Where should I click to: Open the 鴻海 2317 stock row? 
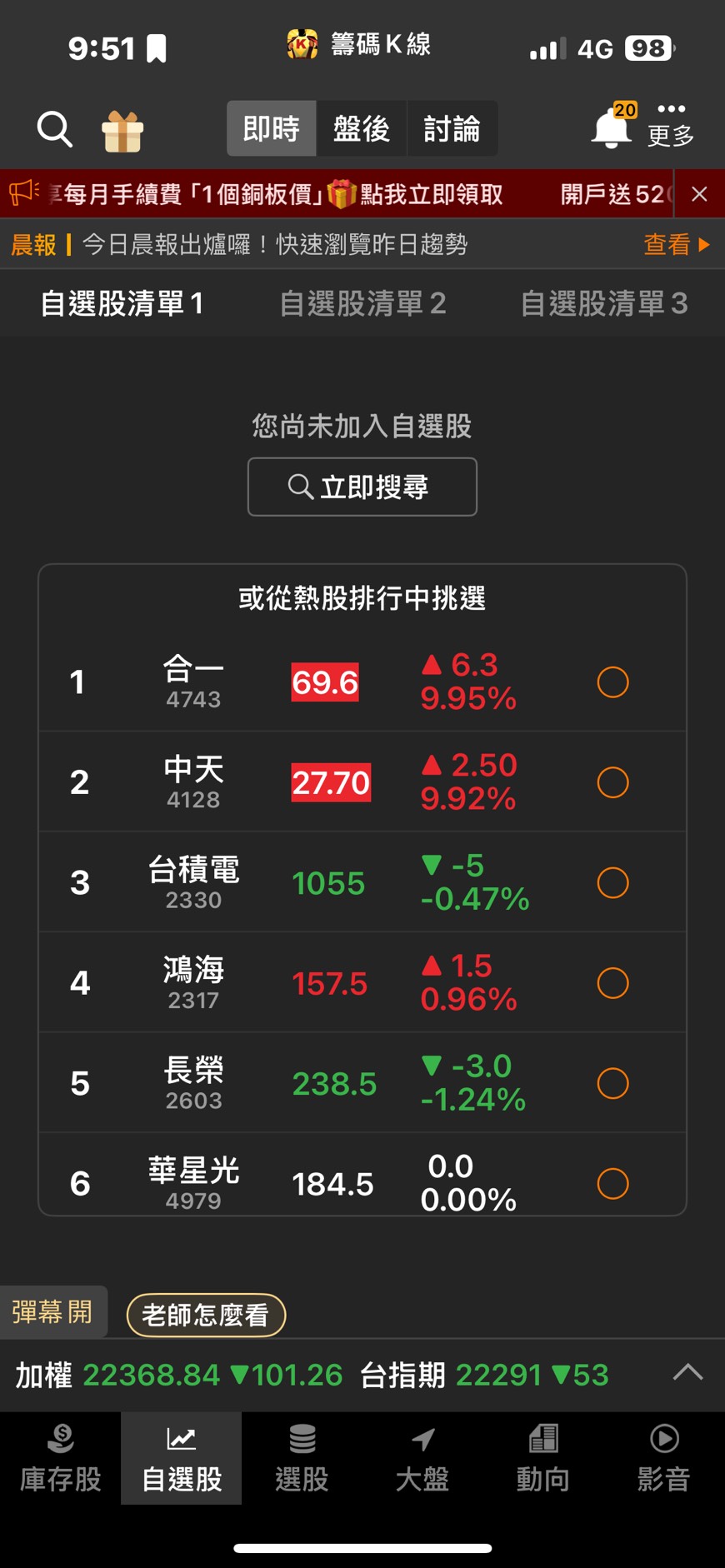click(362, 982)
